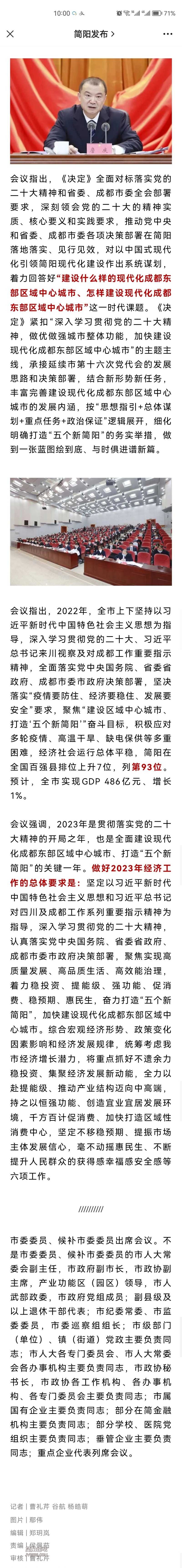
Task: Open the 简阳发布 account profile
Action: pyautogui.click(x=91, y=34)
